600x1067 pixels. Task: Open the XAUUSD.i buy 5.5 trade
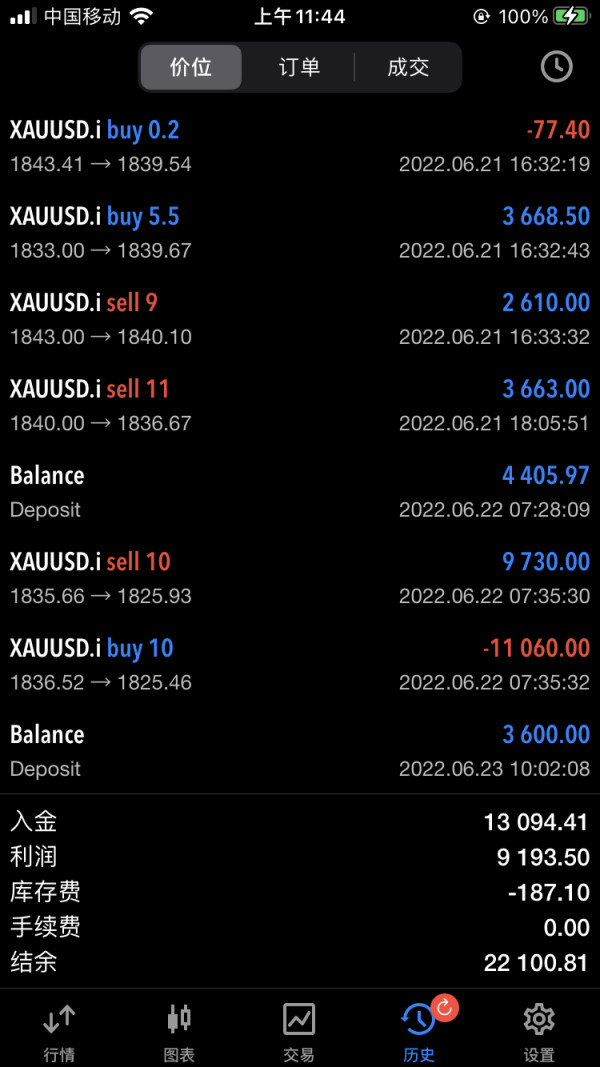pos(300,233)
